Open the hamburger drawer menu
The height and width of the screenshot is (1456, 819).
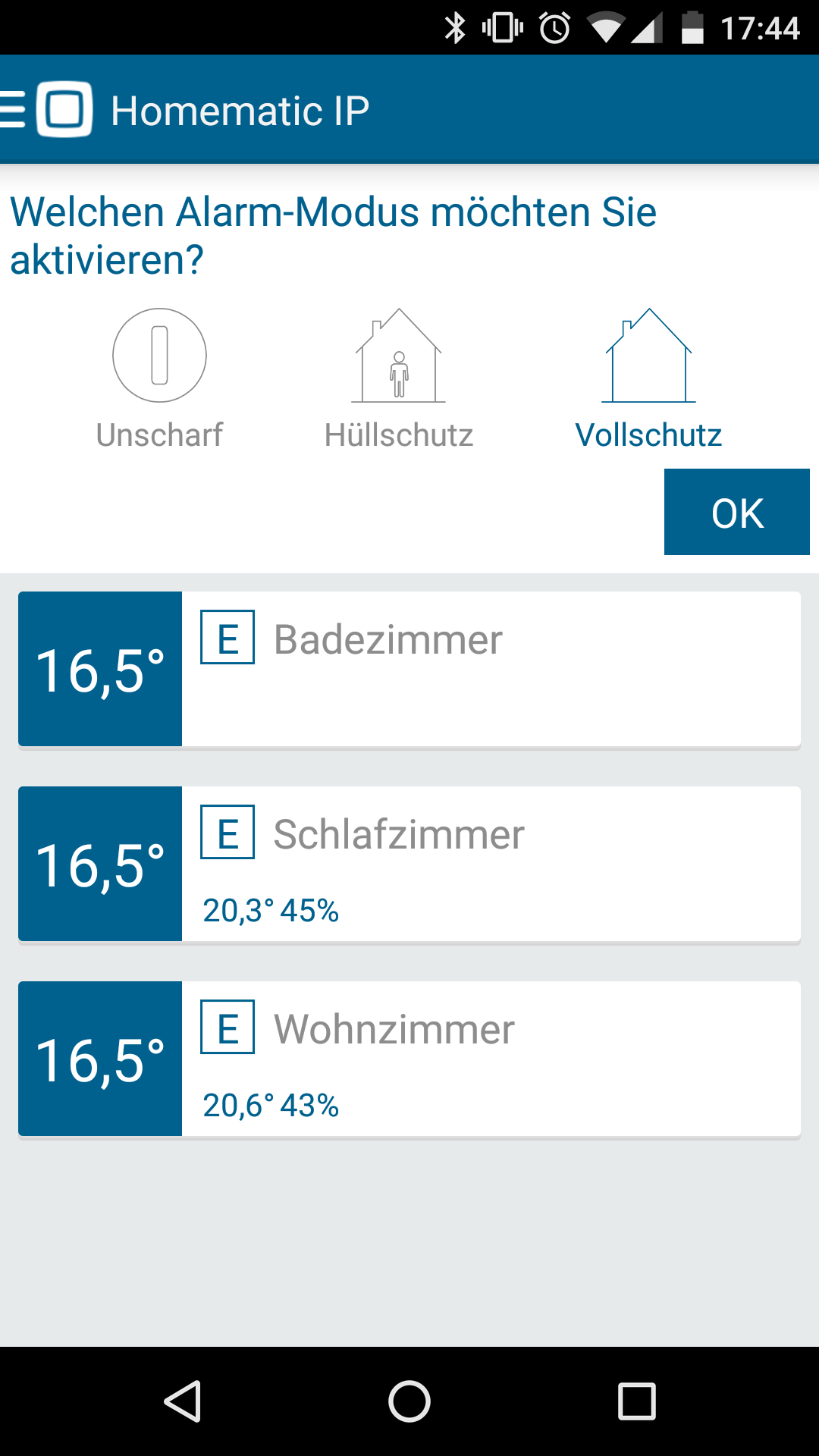(x=13, y=109)
